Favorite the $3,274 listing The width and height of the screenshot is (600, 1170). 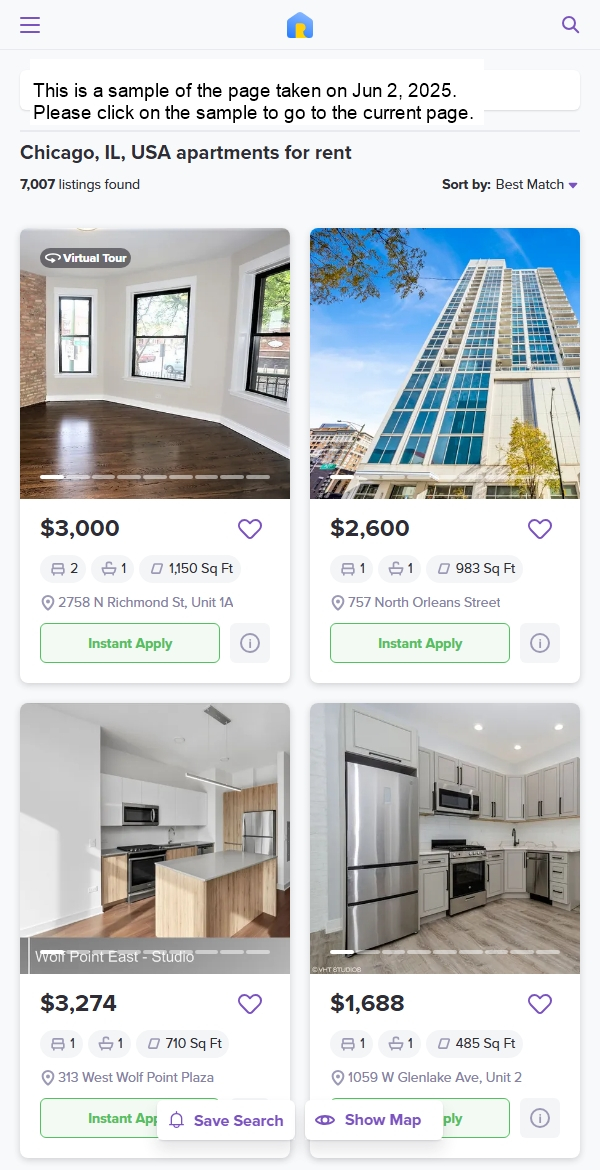point(249,1004)
